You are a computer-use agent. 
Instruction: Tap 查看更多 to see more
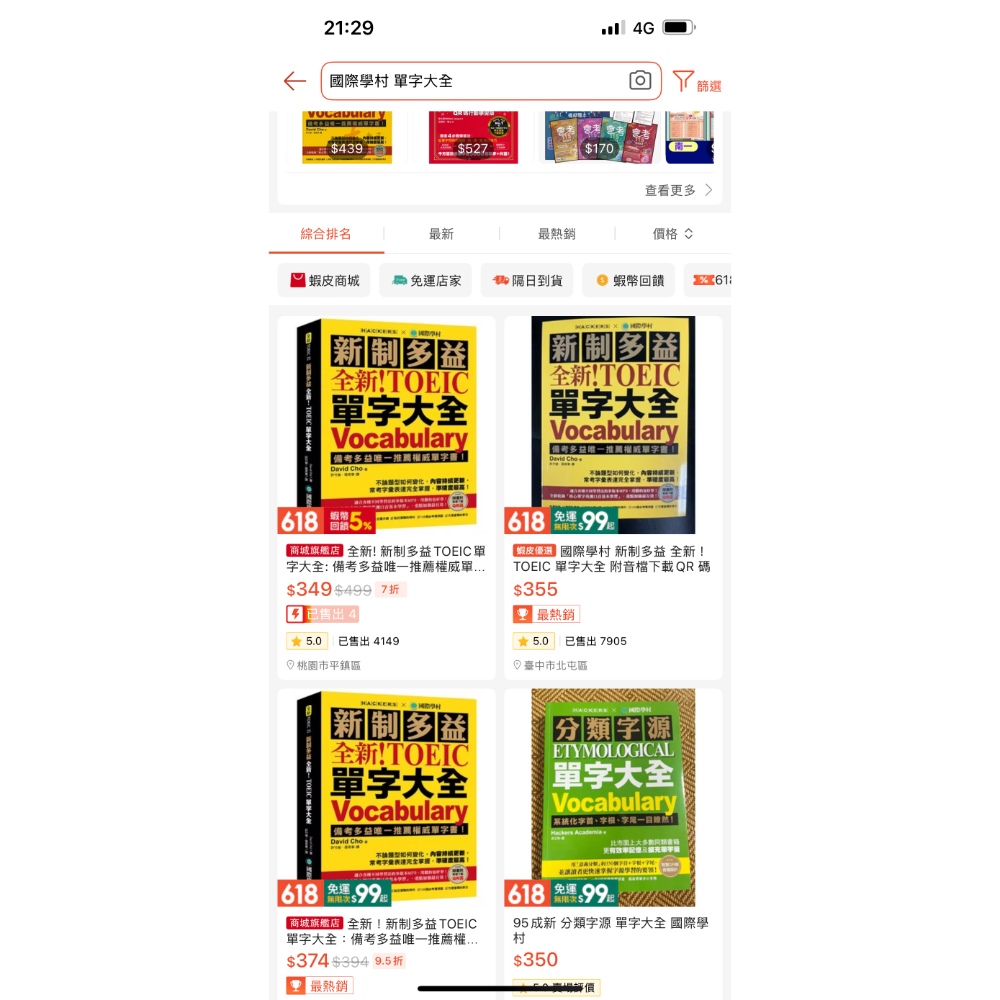678,190
